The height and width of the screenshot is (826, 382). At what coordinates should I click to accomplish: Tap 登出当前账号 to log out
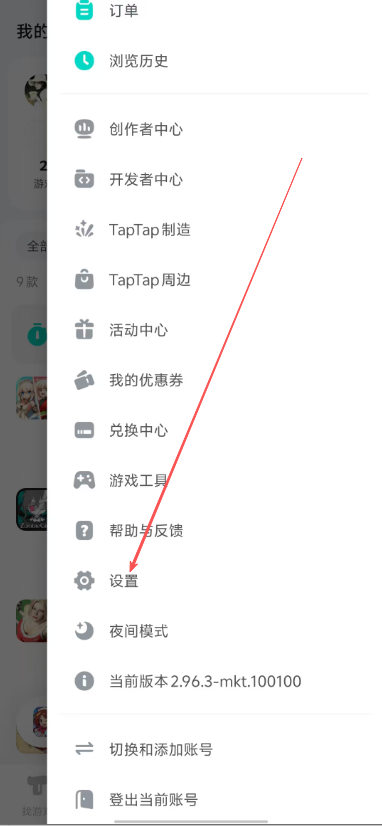pyautogui.click(x=214, y=800)
